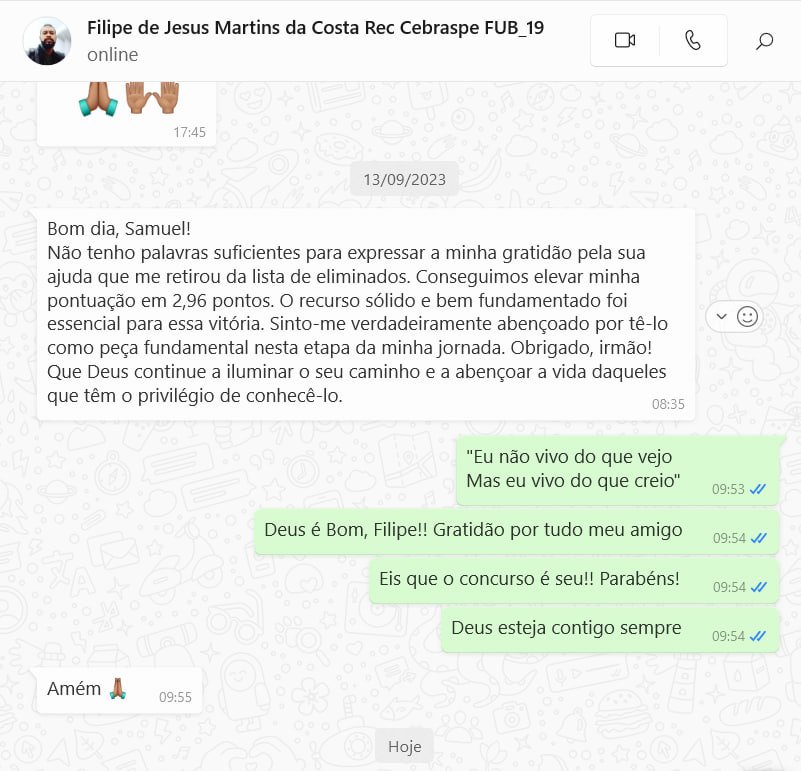React with the emoji smiley button

coord(747,316)
